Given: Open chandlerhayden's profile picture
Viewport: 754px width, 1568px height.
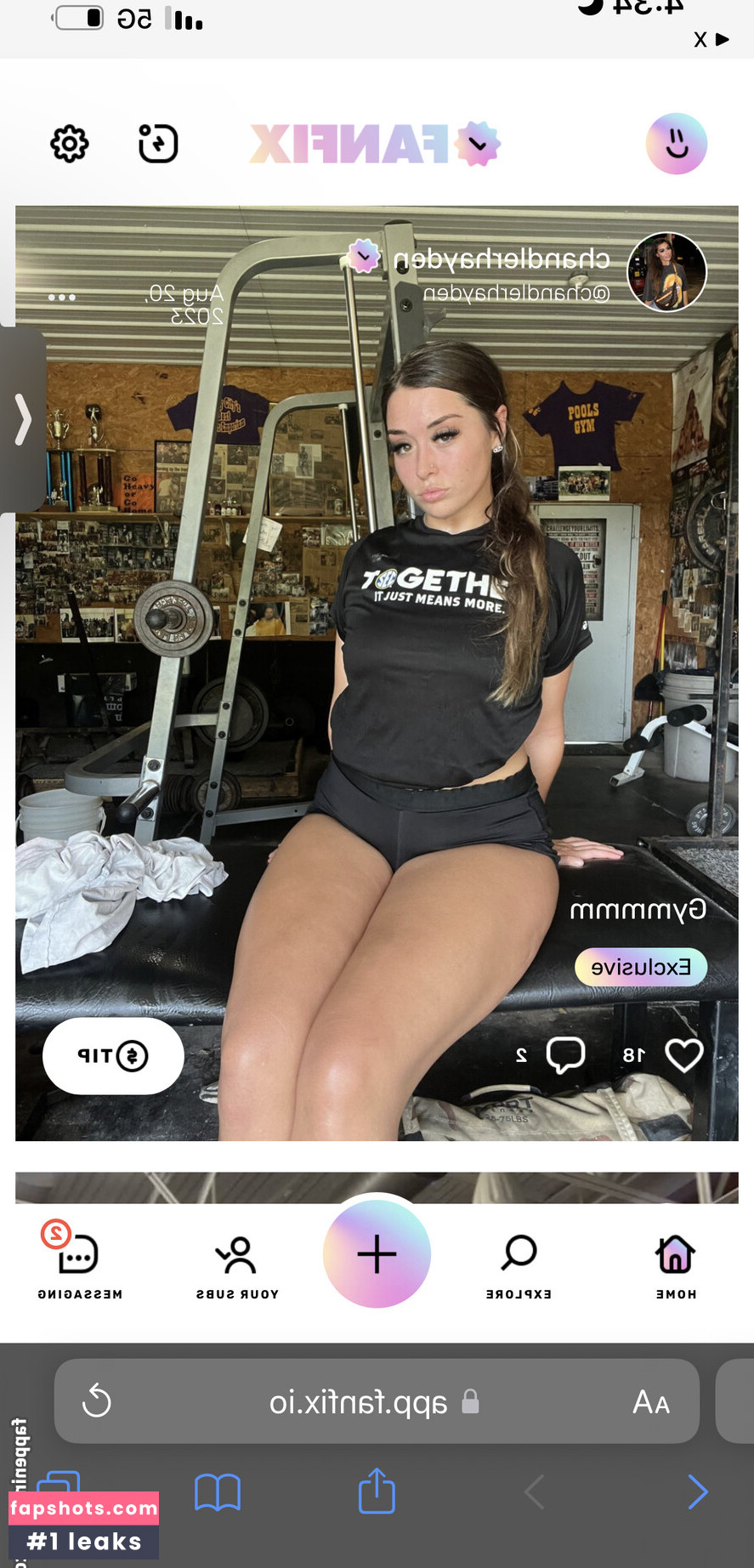Looking at the screenshot, I should (x=666, y=272).
